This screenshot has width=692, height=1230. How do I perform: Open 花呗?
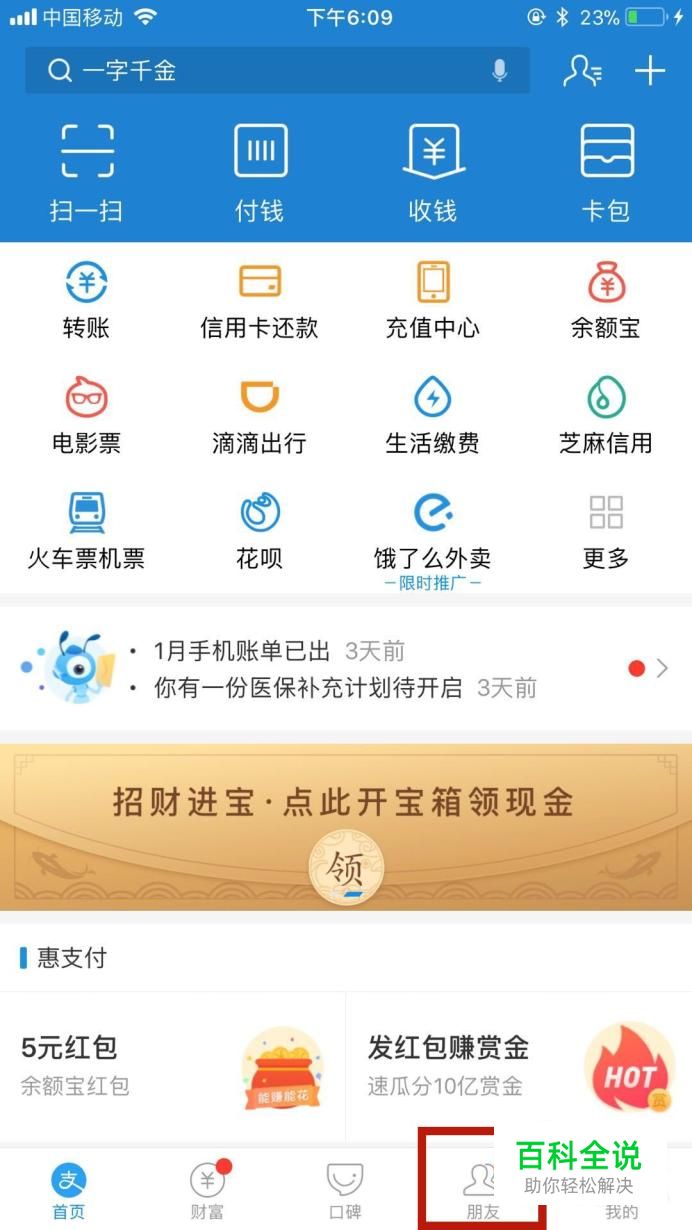point(259,530)
